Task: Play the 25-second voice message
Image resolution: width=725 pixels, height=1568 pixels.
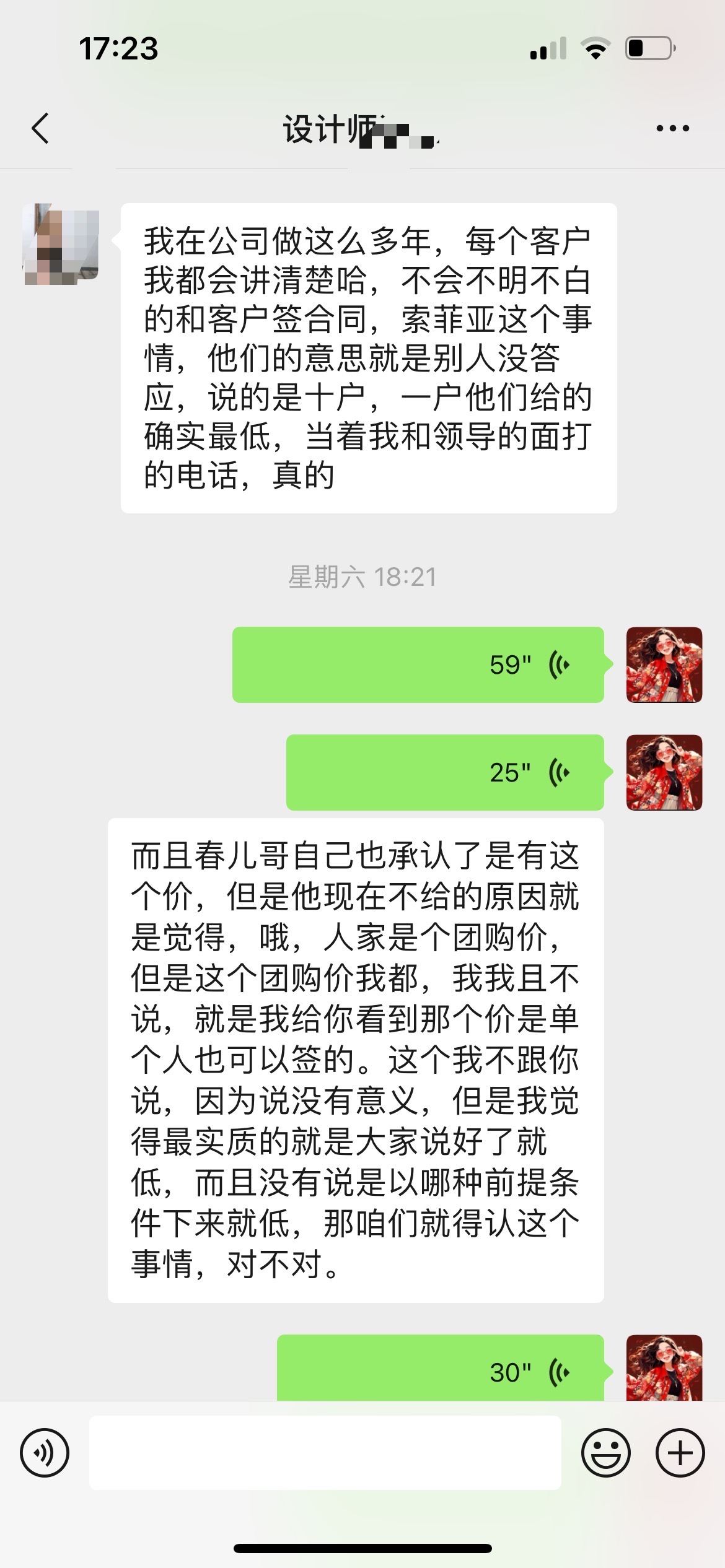Action: coord(444,772)
